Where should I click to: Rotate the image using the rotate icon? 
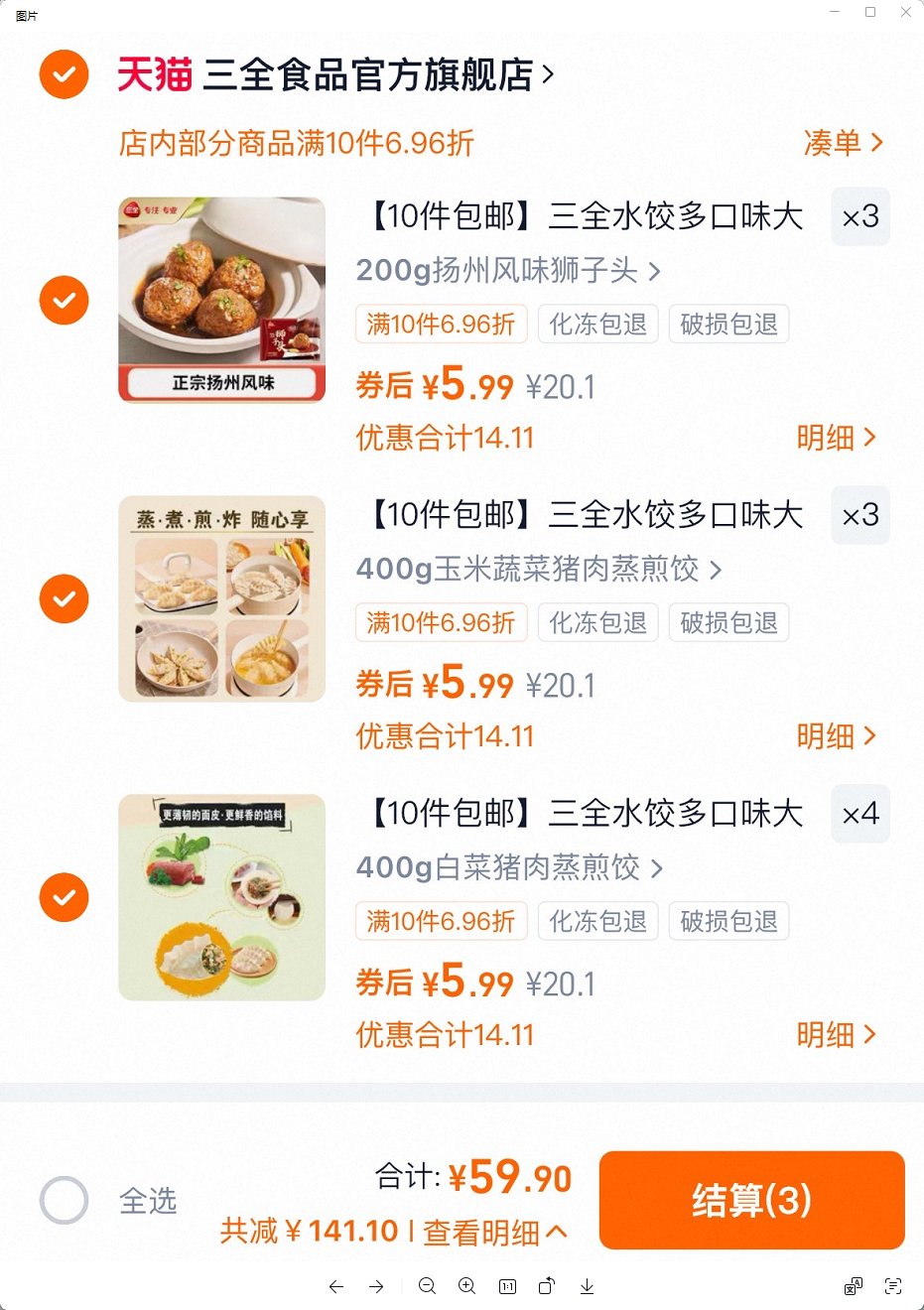546,1286
